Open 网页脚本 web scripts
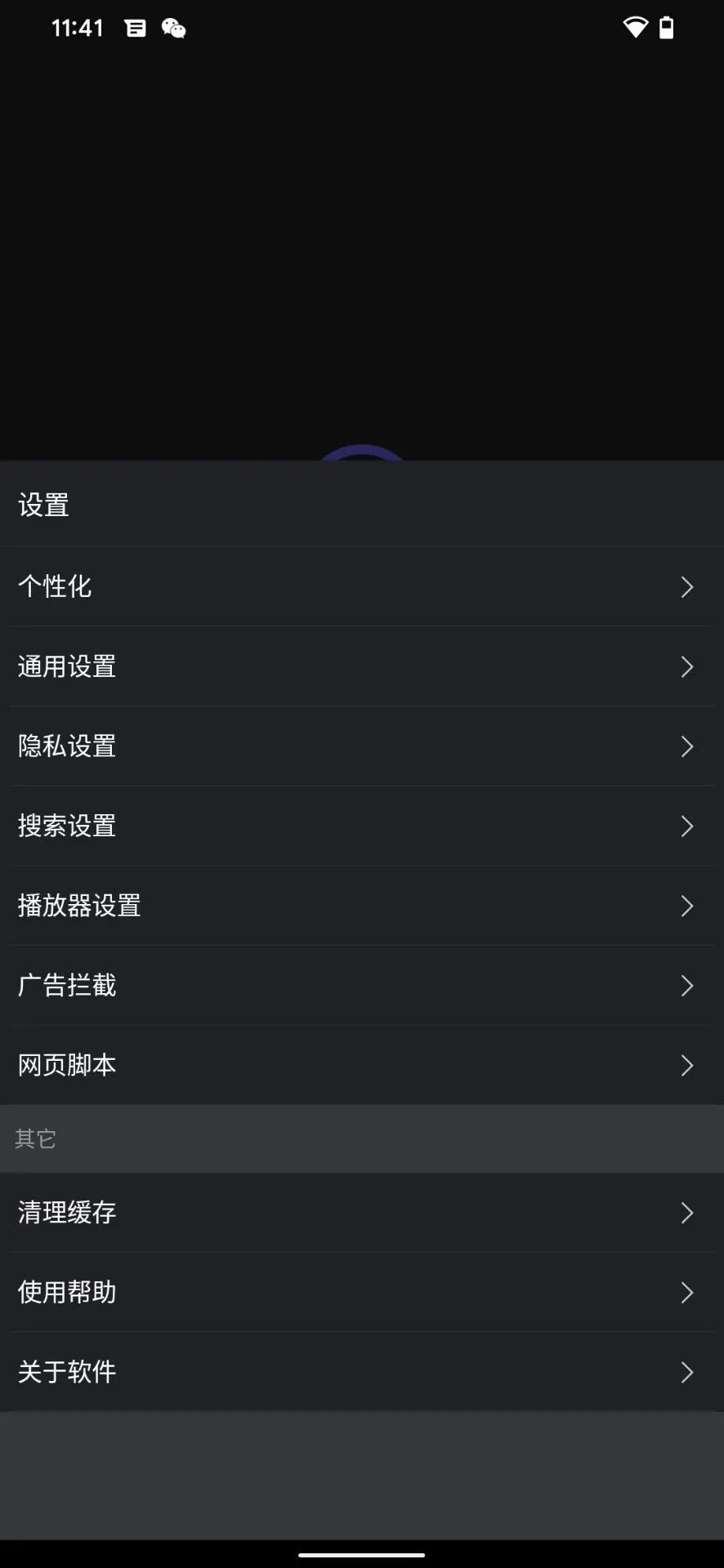 coord(361,1065)
